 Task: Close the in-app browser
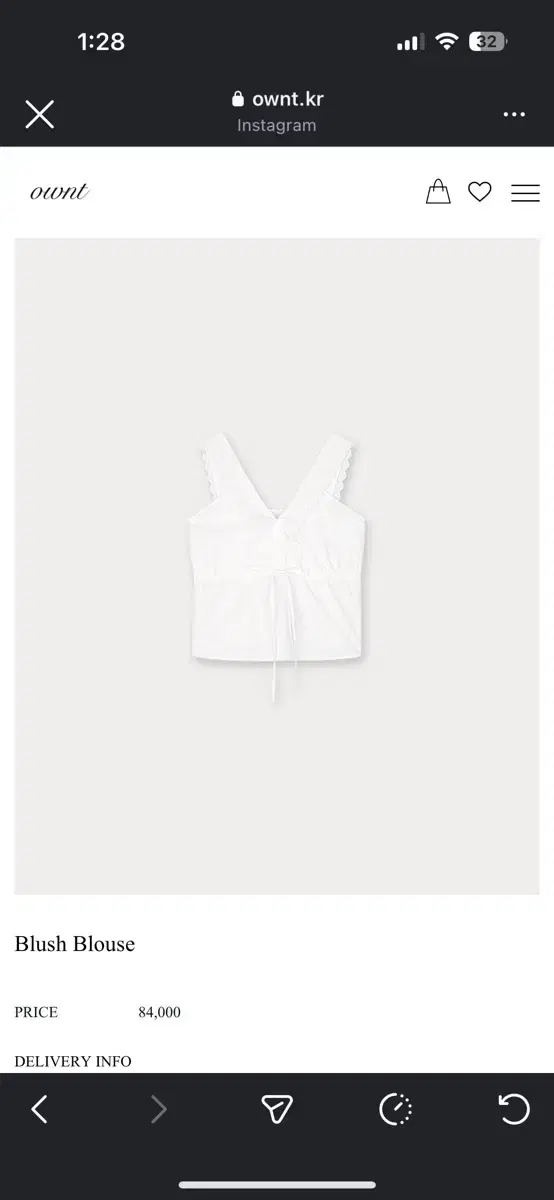39,114
